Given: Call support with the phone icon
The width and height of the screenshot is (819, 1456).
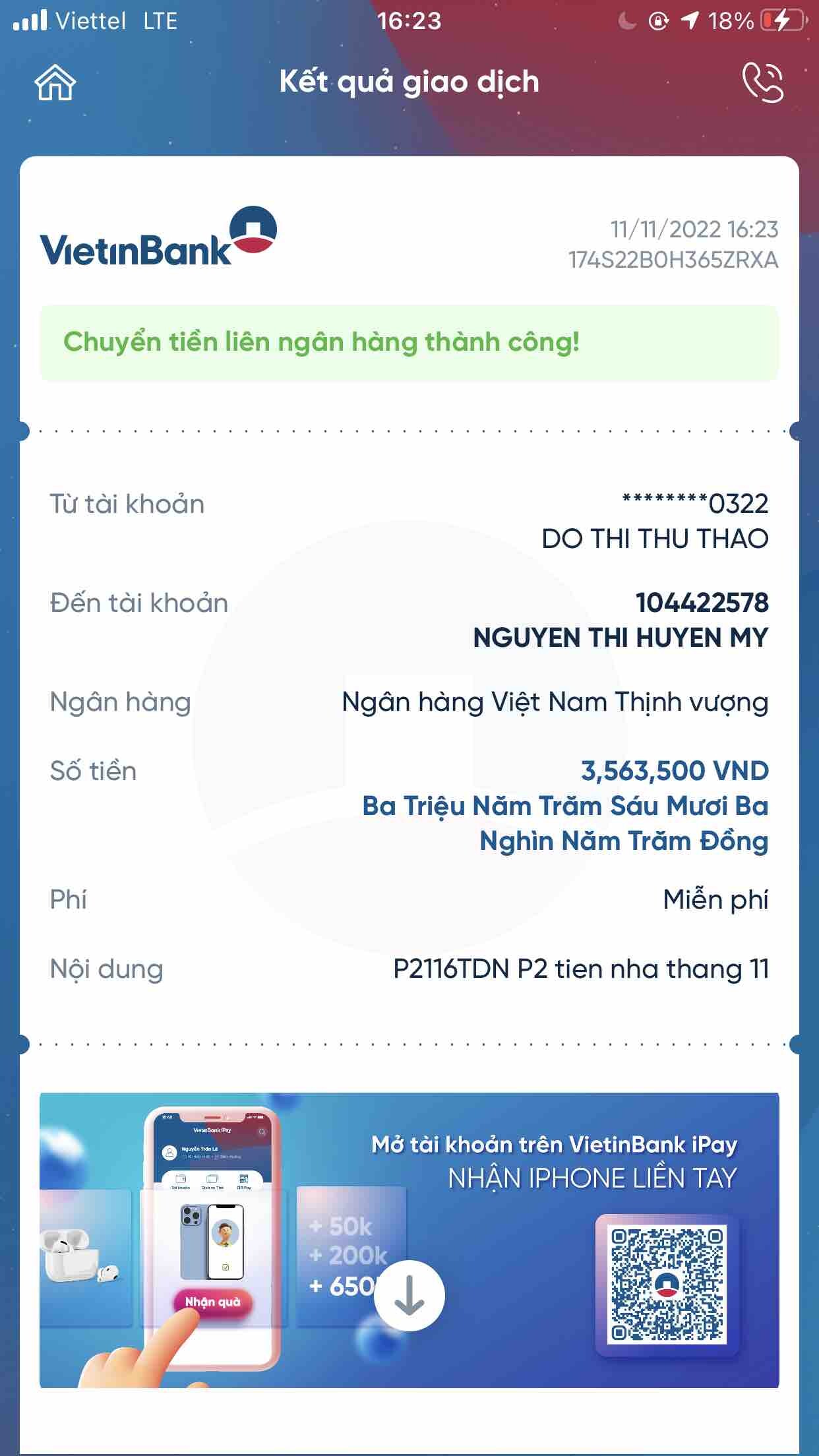Looking at the screenshot, I should tap(762, 82).
